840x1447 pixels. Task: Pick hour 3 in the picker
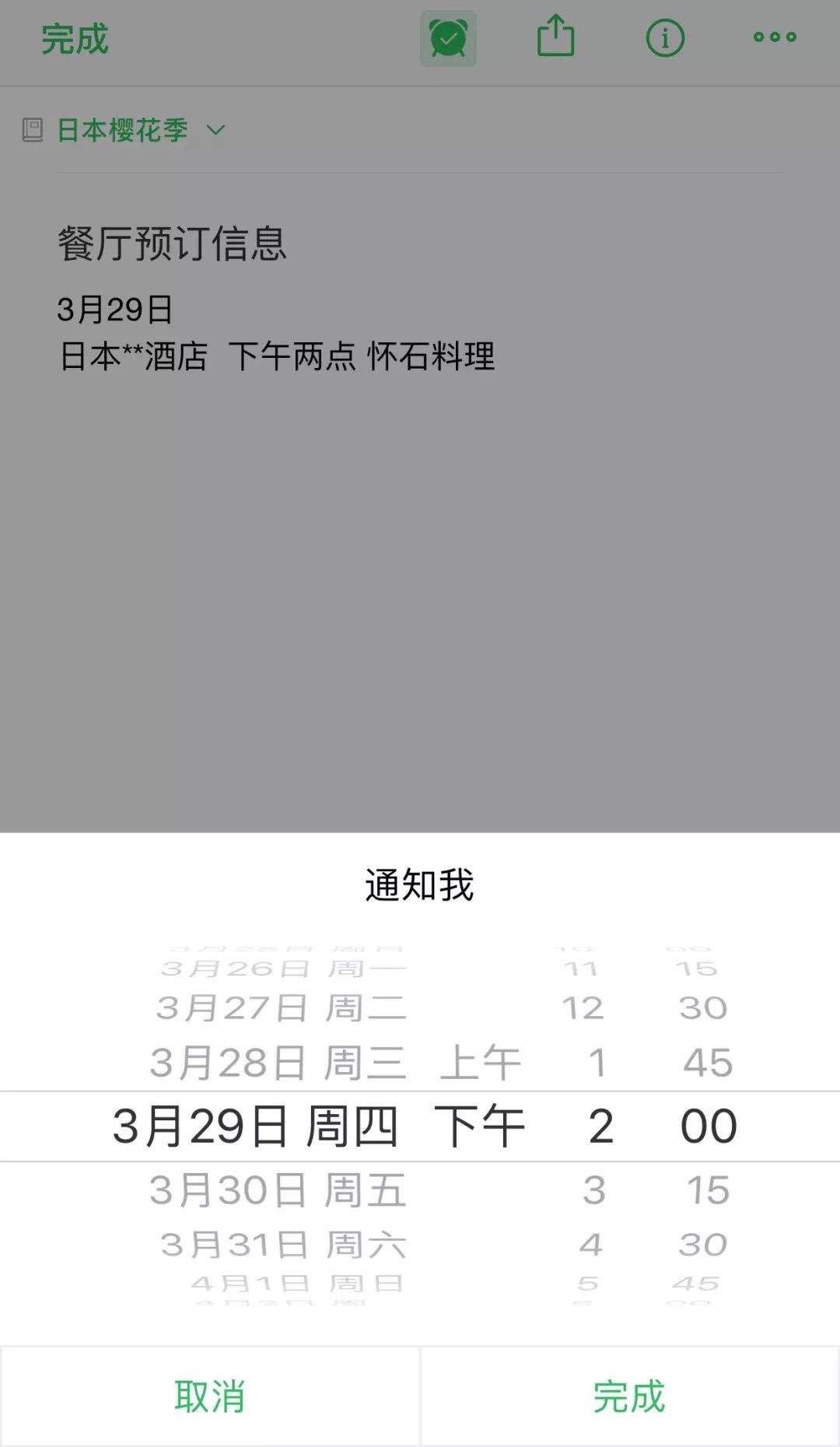[x=594, y=1190]
